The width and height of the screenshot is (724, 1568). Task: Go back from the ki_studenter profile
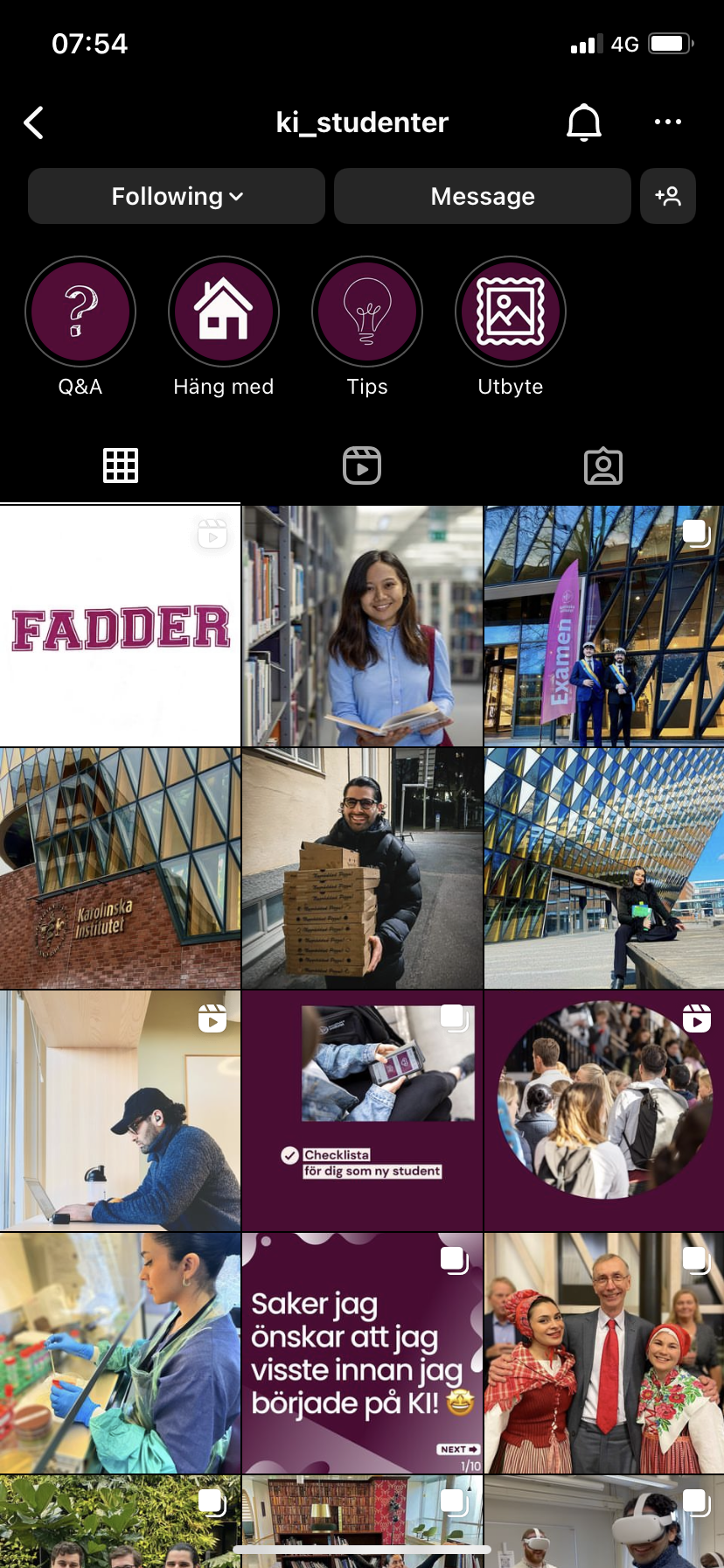34,122
